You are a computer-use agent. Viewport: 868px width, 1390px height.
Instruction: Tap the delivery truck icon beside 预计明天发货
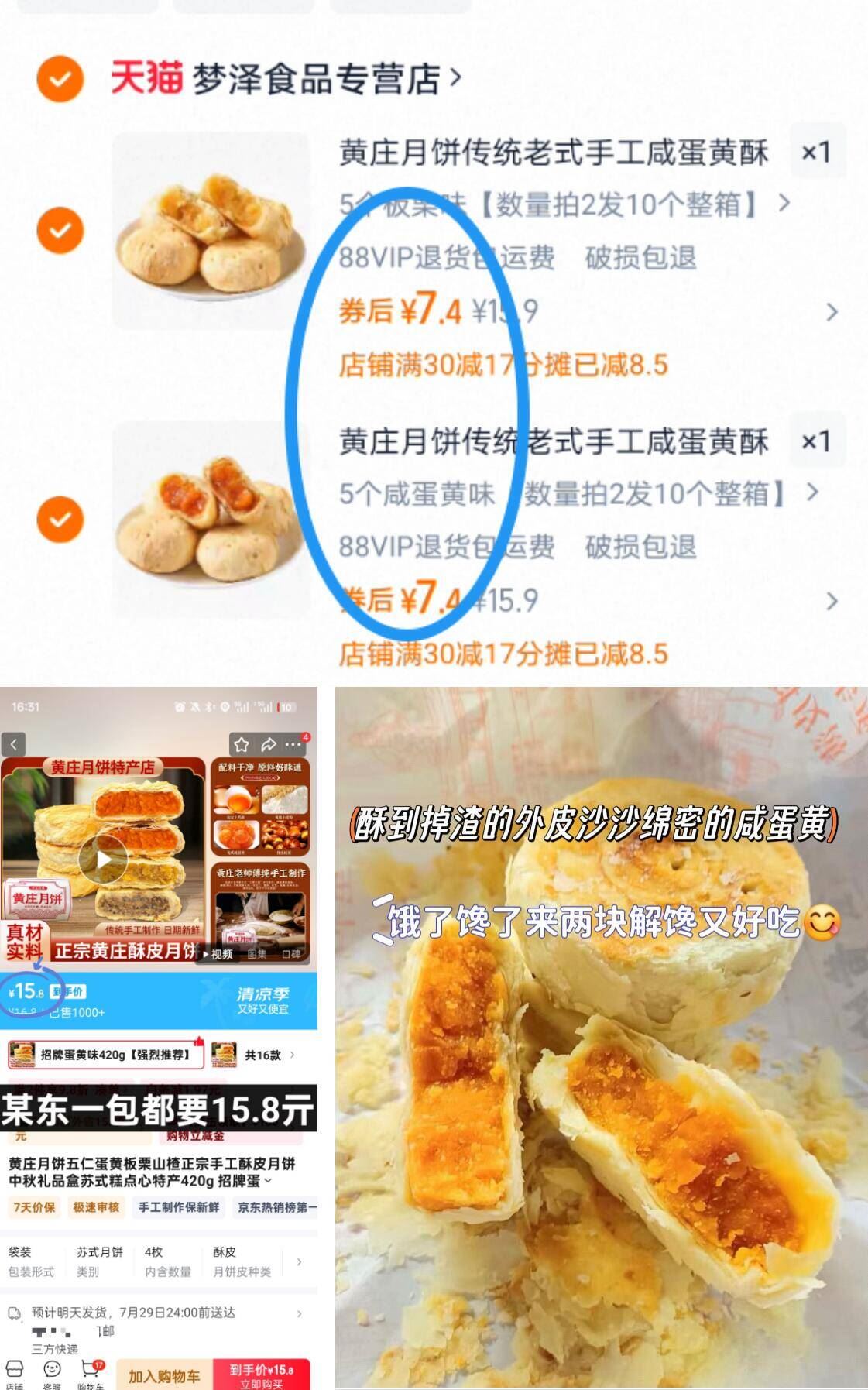point(14,1314)
